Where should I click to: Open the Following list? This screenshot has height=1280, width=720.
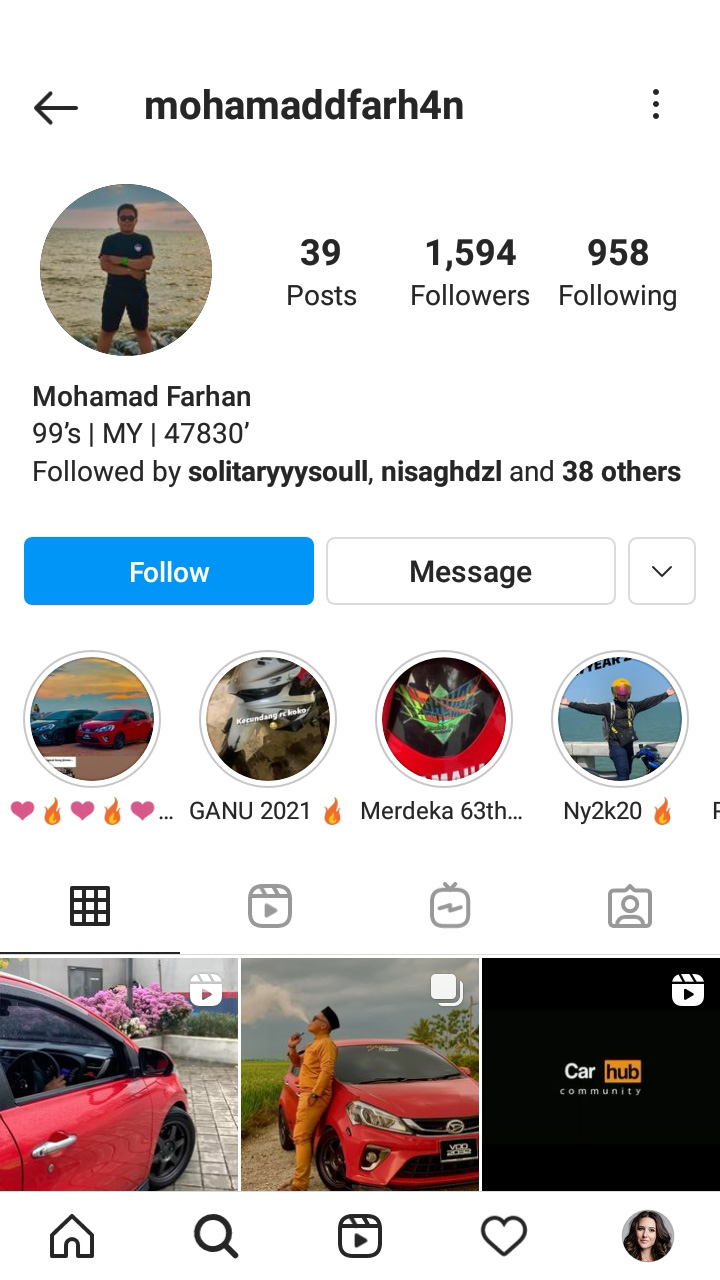(618, 272)
